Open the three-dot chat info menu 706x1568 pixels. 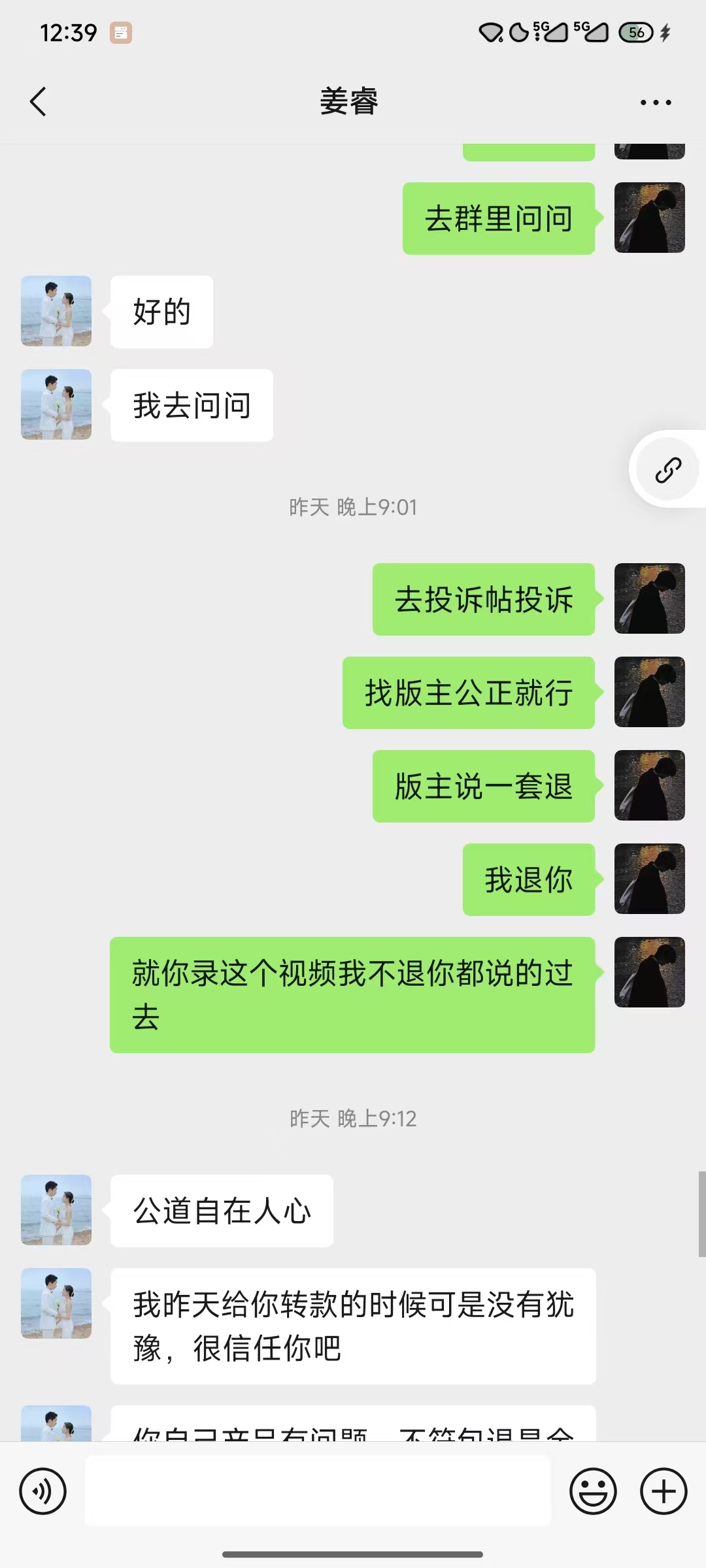click(x=656, y=103)
